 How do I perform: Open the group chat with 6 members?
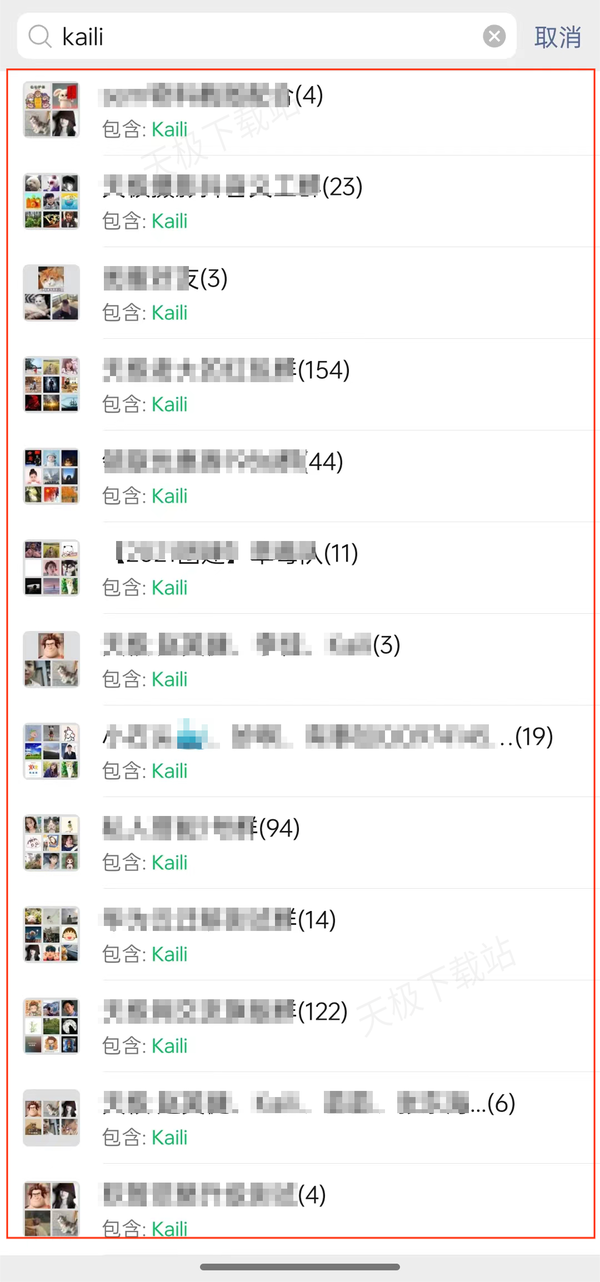point(300,1118)
